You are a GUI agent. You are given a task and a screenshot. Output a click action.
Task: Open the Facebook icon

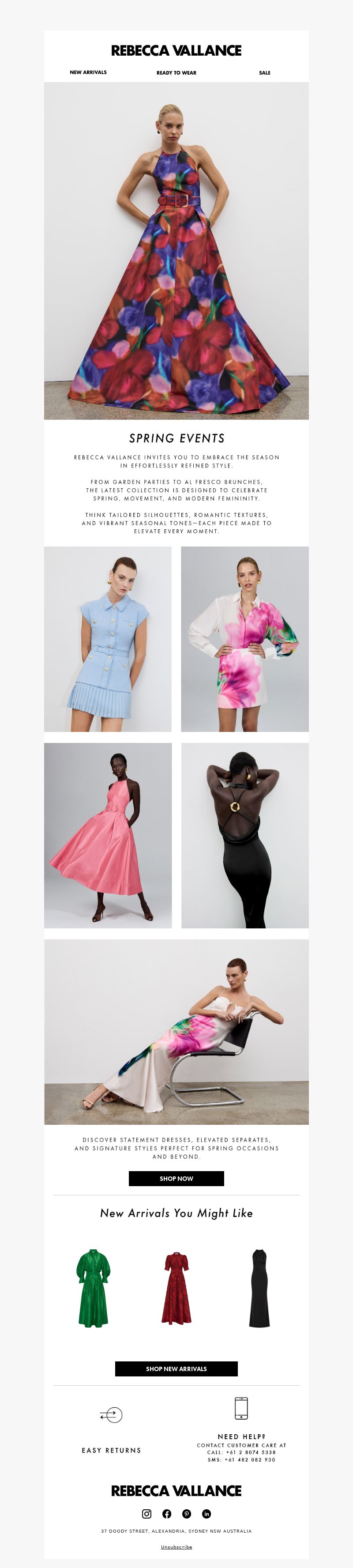167,1514
